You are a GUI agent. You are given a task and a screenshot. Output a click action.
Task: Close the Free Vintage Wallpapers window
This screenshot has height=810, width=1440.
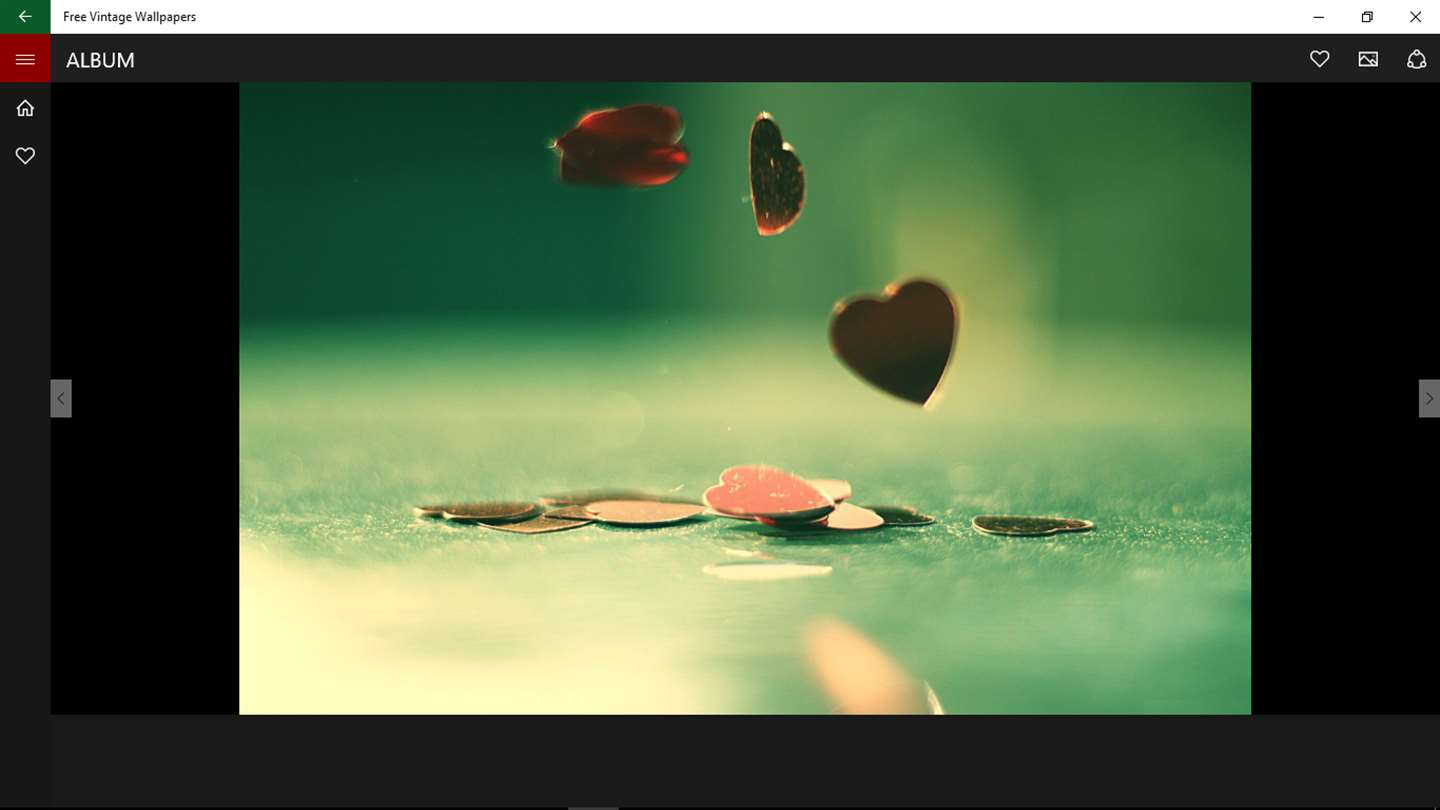pyautogui.click(x=1415, y=17)
